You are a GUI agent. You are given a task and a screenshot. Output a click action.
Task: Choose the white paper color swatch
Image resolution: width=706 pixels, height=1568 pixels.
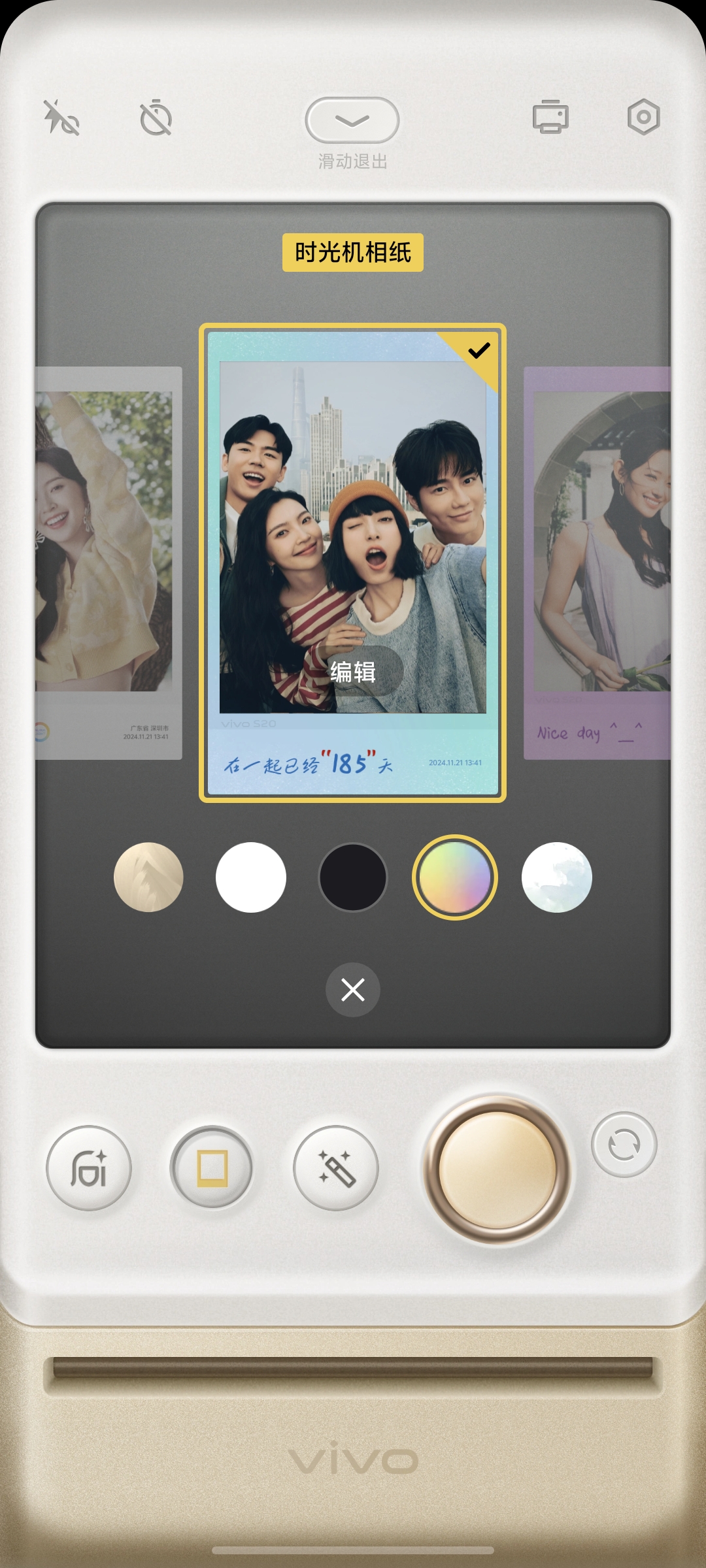click(251, 877)
